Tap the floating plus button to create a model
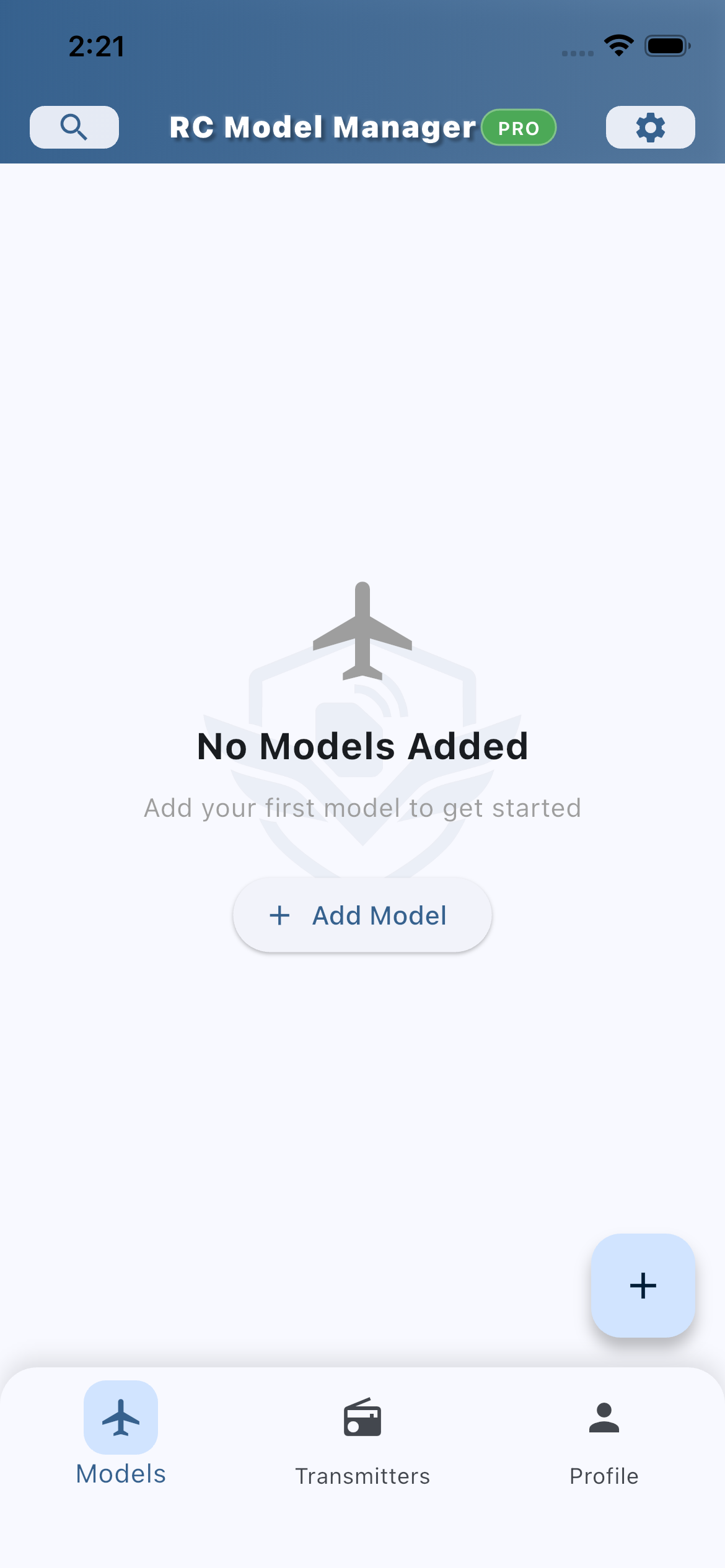 click(x=643, y=1286)
